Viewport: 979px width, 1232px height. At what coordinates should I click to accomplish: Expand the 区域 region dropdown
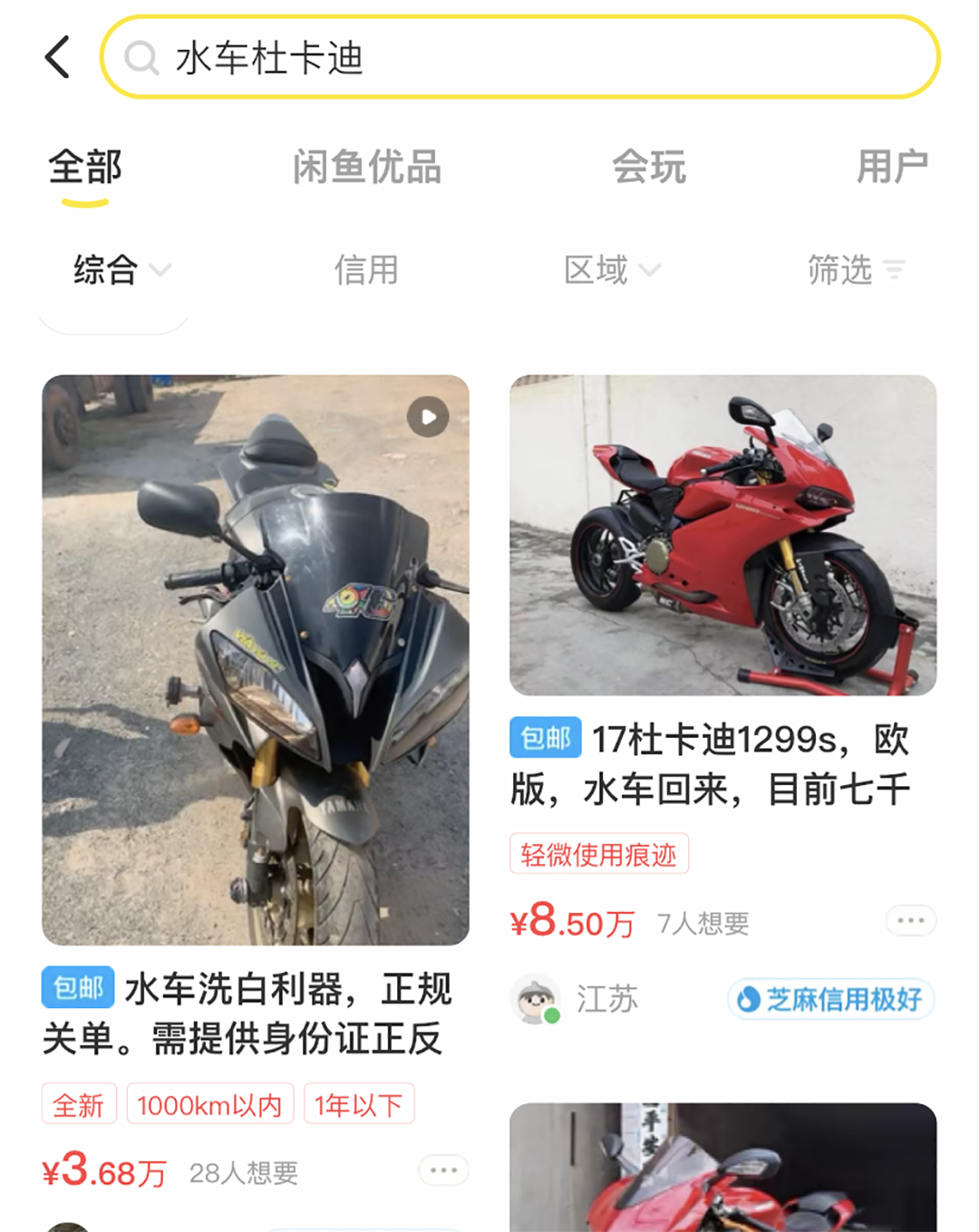[612, 270]
